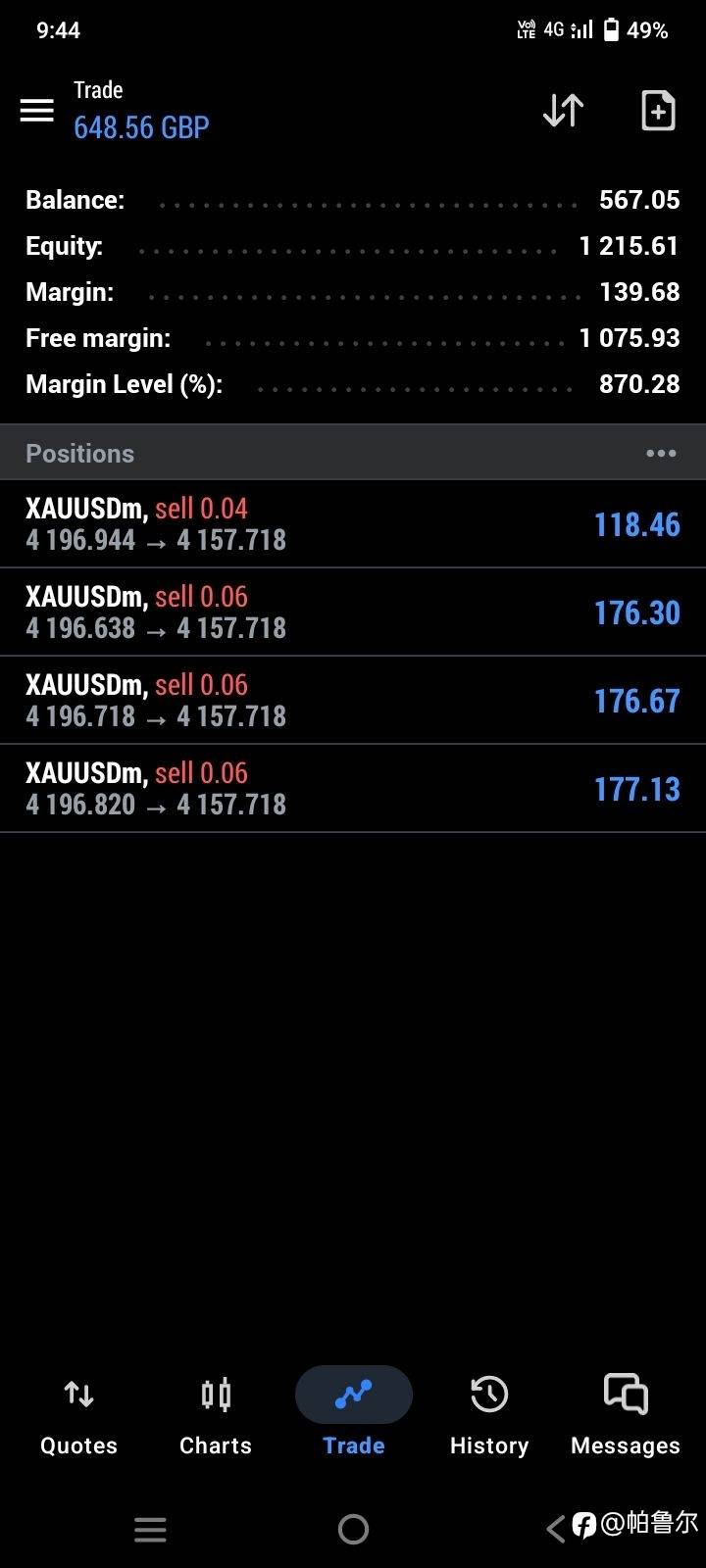View the sell 0.06 position at 4 196.820
This screenshot has height=1568, width=706.
coord(353,789)
